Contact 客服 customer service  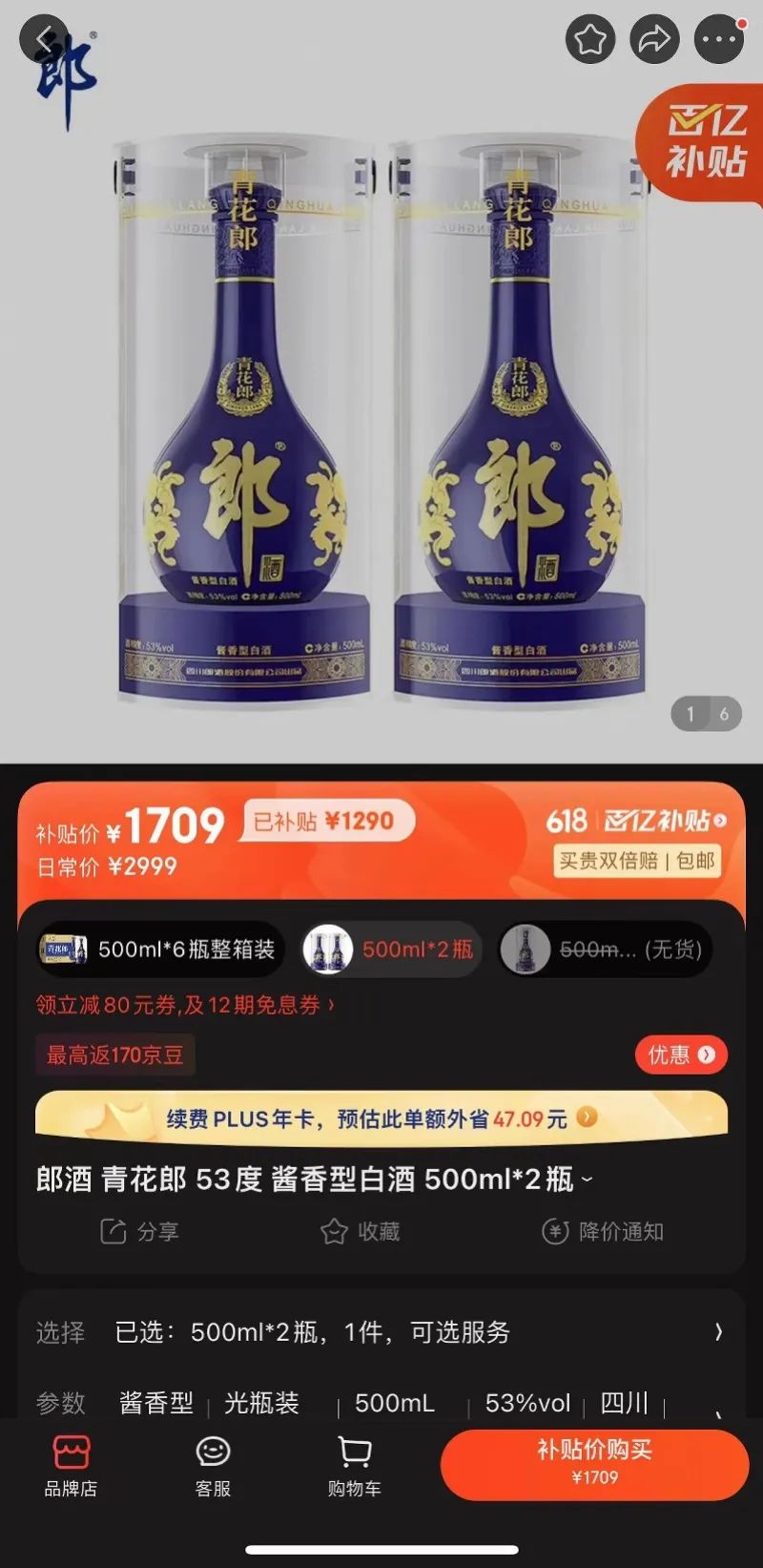pos(213,1466)
